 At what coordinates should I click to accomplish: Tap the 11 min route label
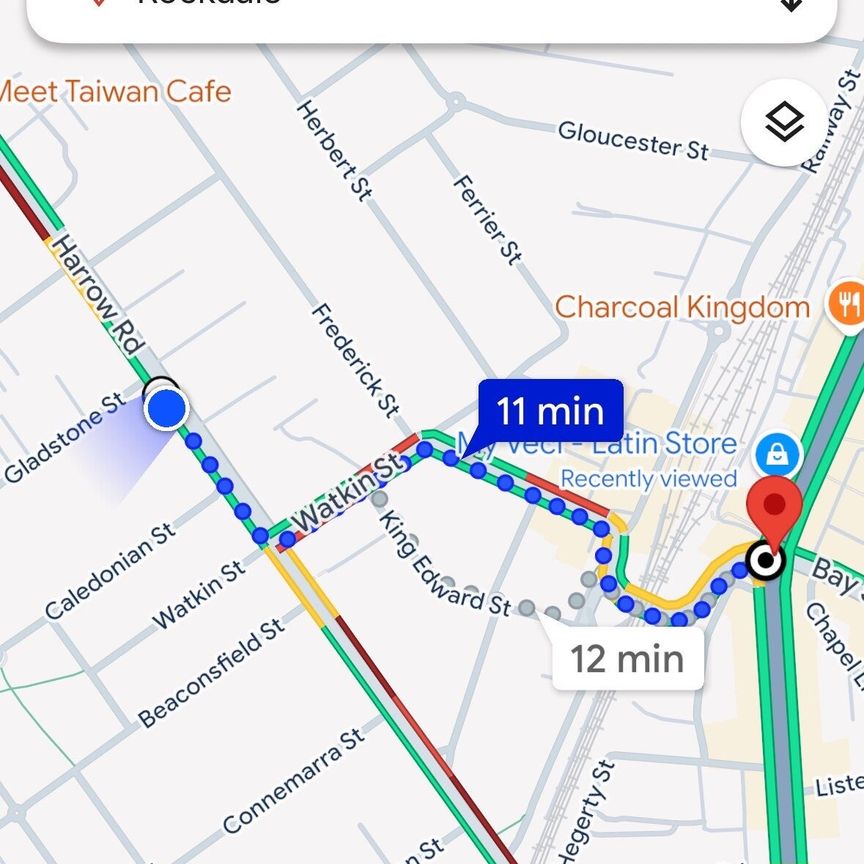tap(550, 411)
